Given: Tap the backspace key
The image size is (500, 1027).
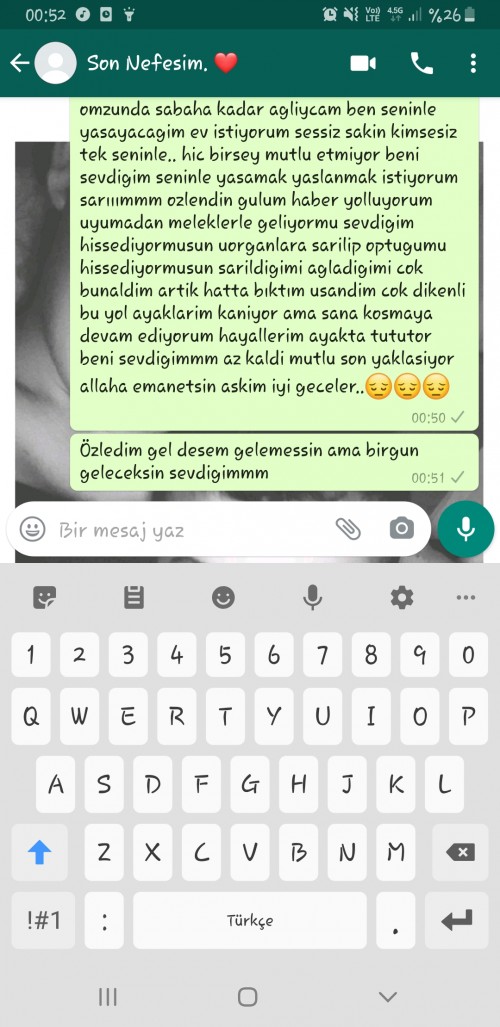Looking at the screenshot, I should click(x=459, y=852).
